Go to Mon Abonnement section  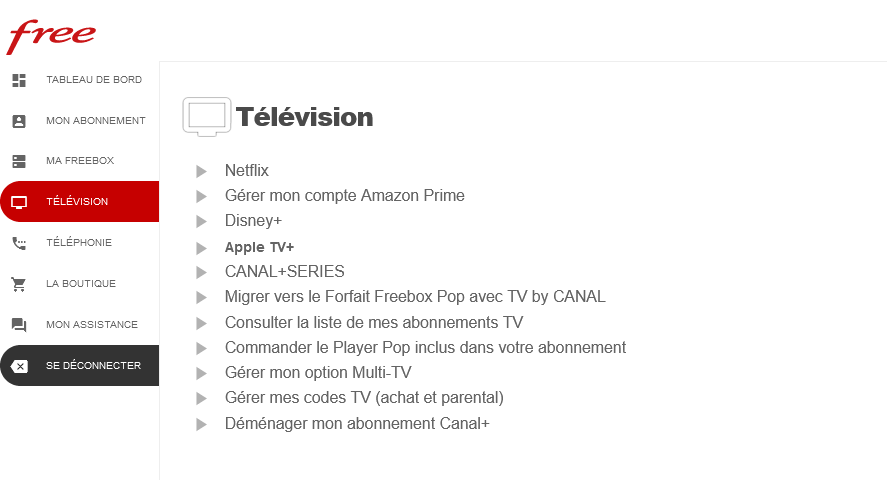[x=95, y=121]
